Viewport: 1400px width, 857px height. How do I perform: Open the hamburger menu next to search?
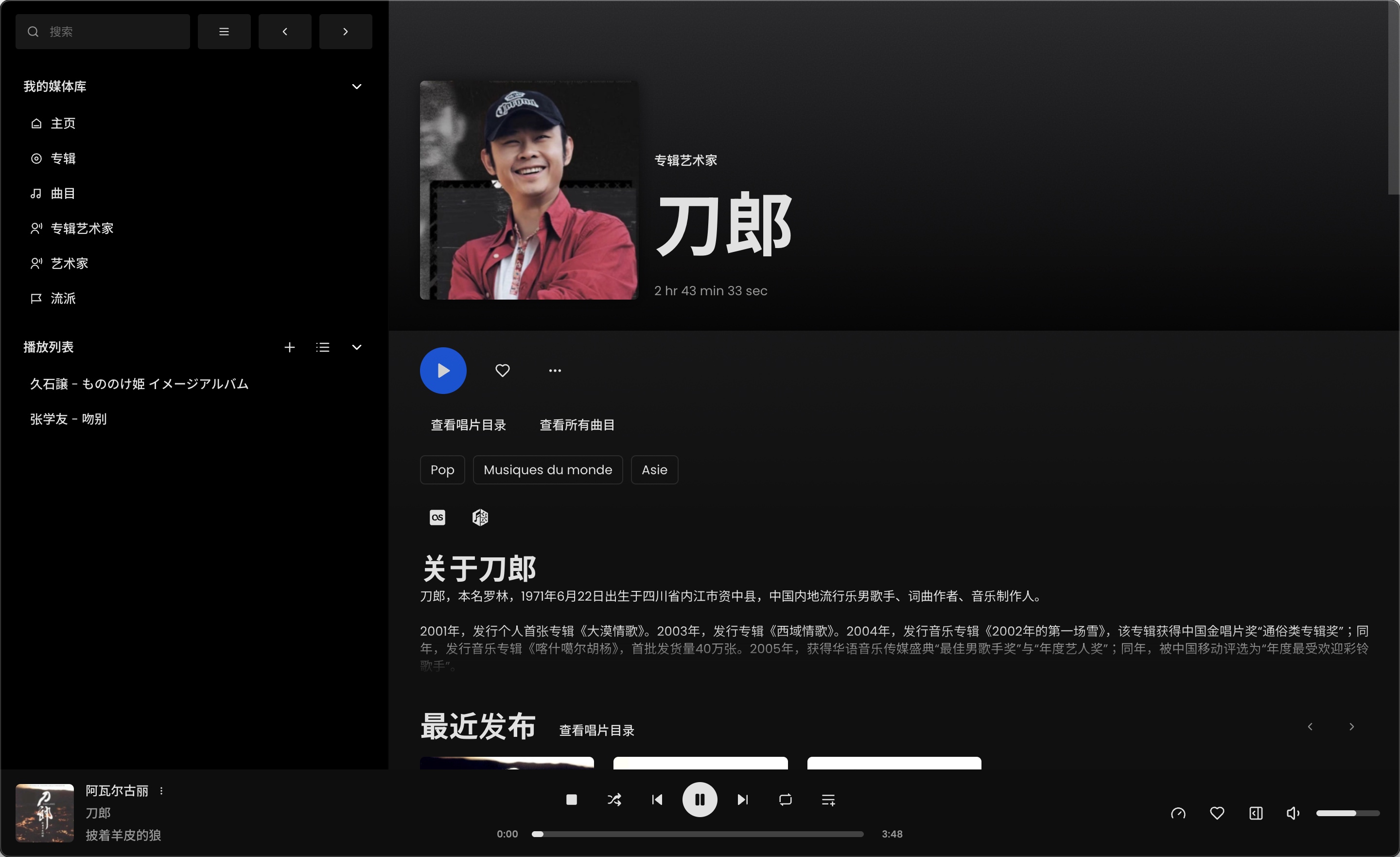point(224,32)
